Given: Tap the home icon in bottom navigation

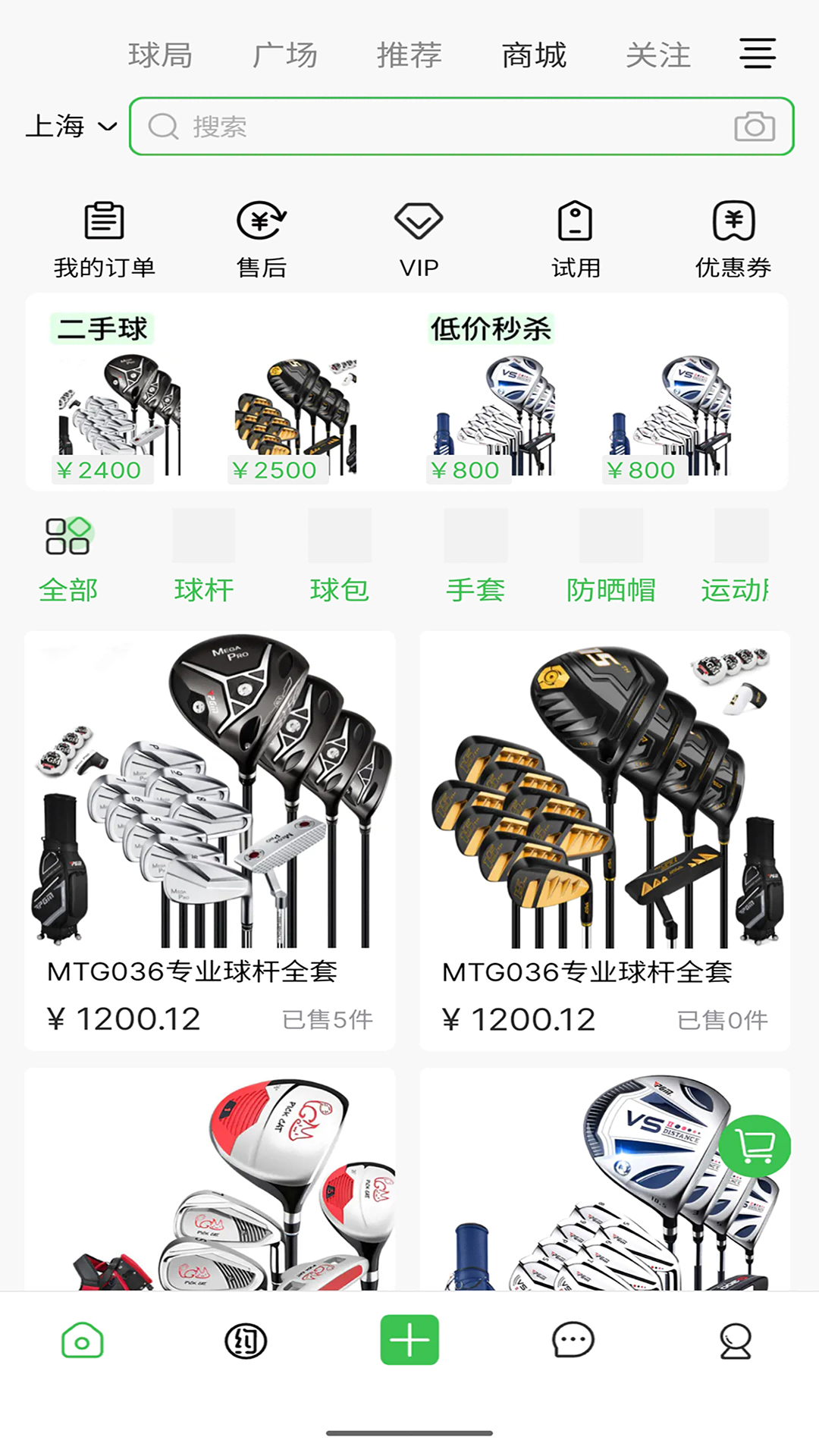Looking at the screenshot, I should (82, 1340).
